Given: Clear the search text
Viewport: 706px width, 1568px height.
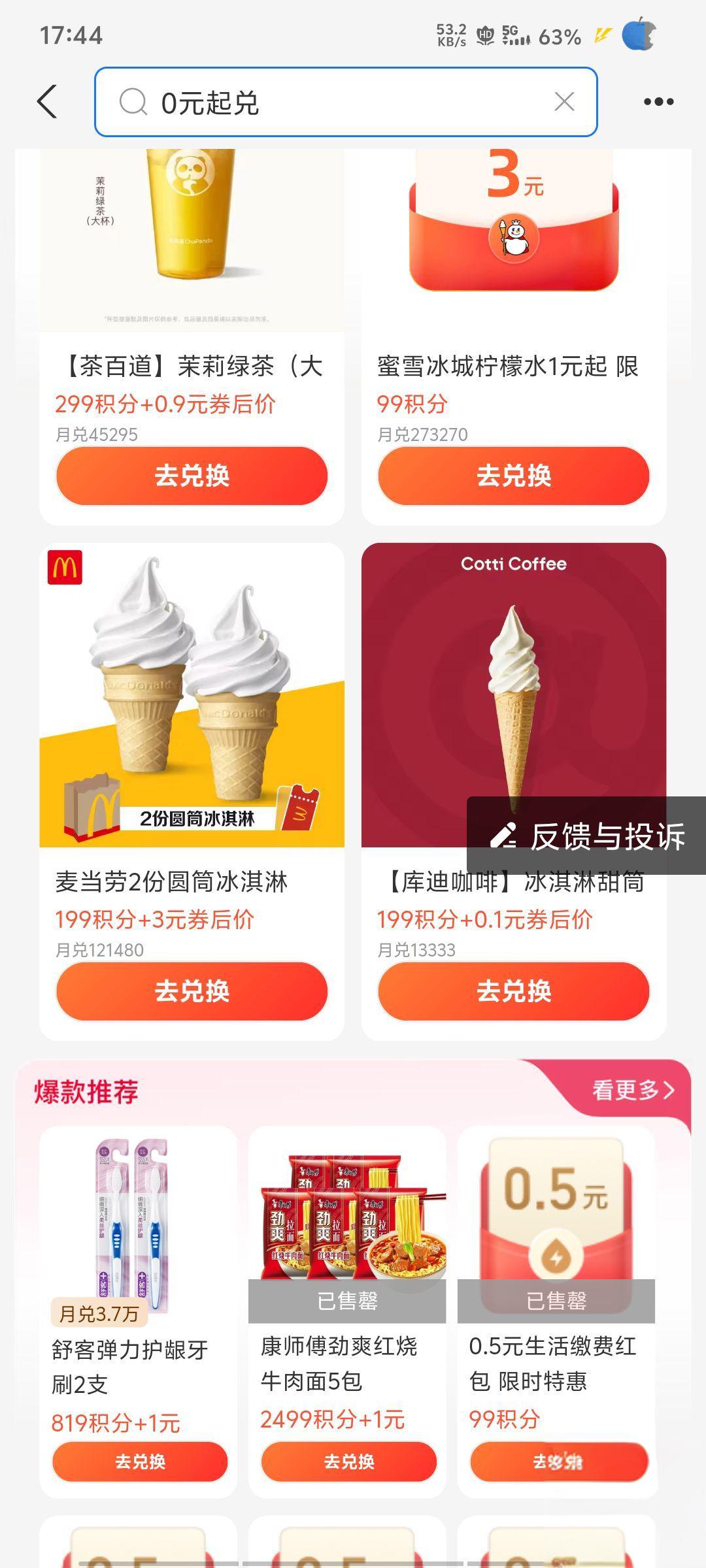Looking at the screenshot, I should click(564, 102).
